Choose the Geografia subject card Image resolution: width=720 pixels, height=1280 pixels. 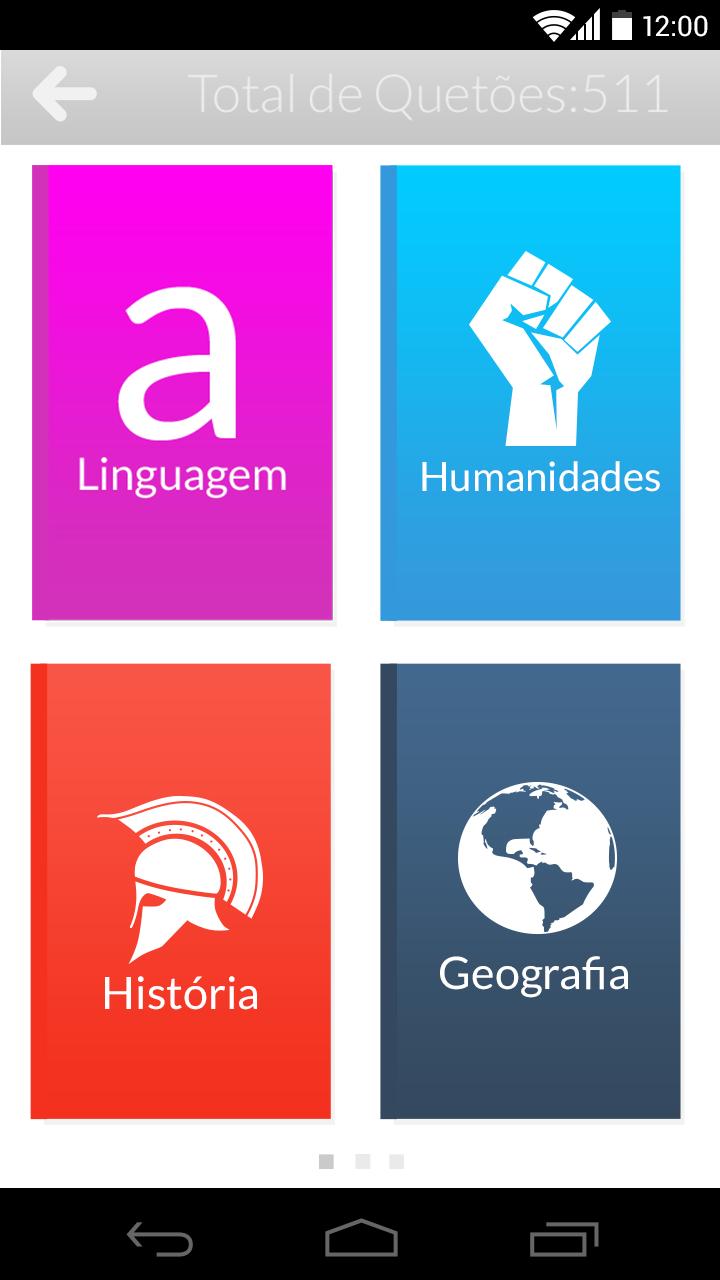(x=530, y=890)
